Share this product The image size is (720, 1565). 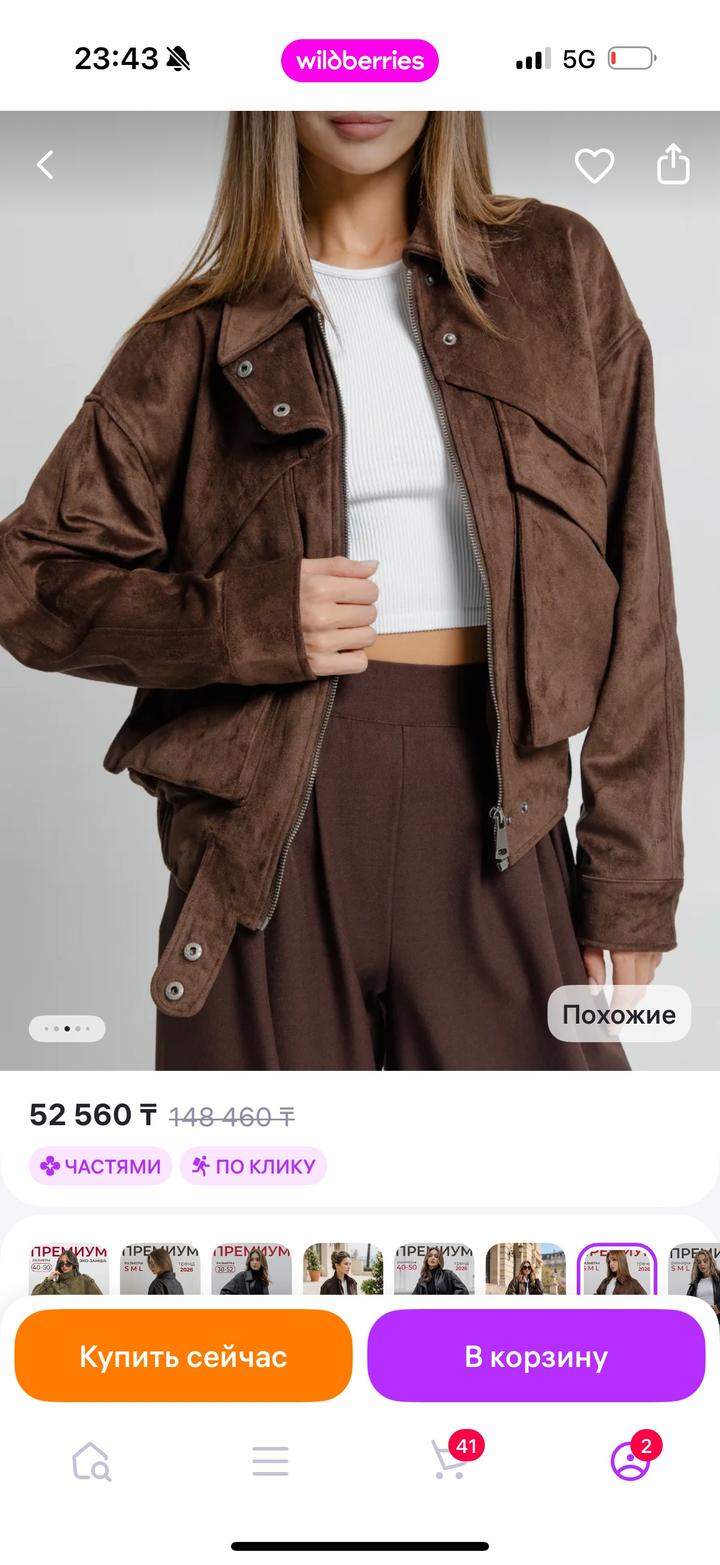(x=673, y=165)
